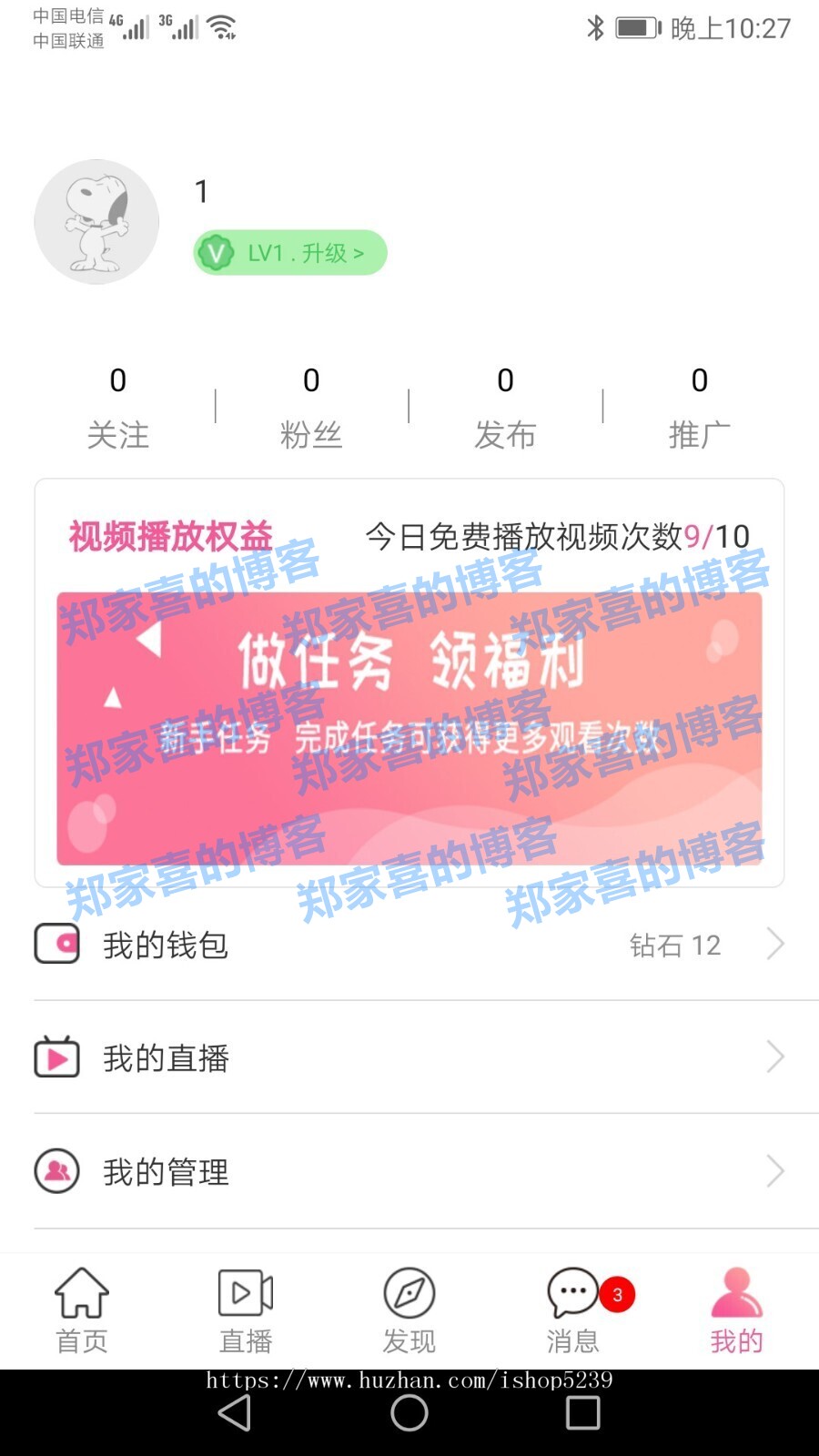This screenshot has height=1456, width=819.
Task: View the 发布 published count
Action: (505, 408)
